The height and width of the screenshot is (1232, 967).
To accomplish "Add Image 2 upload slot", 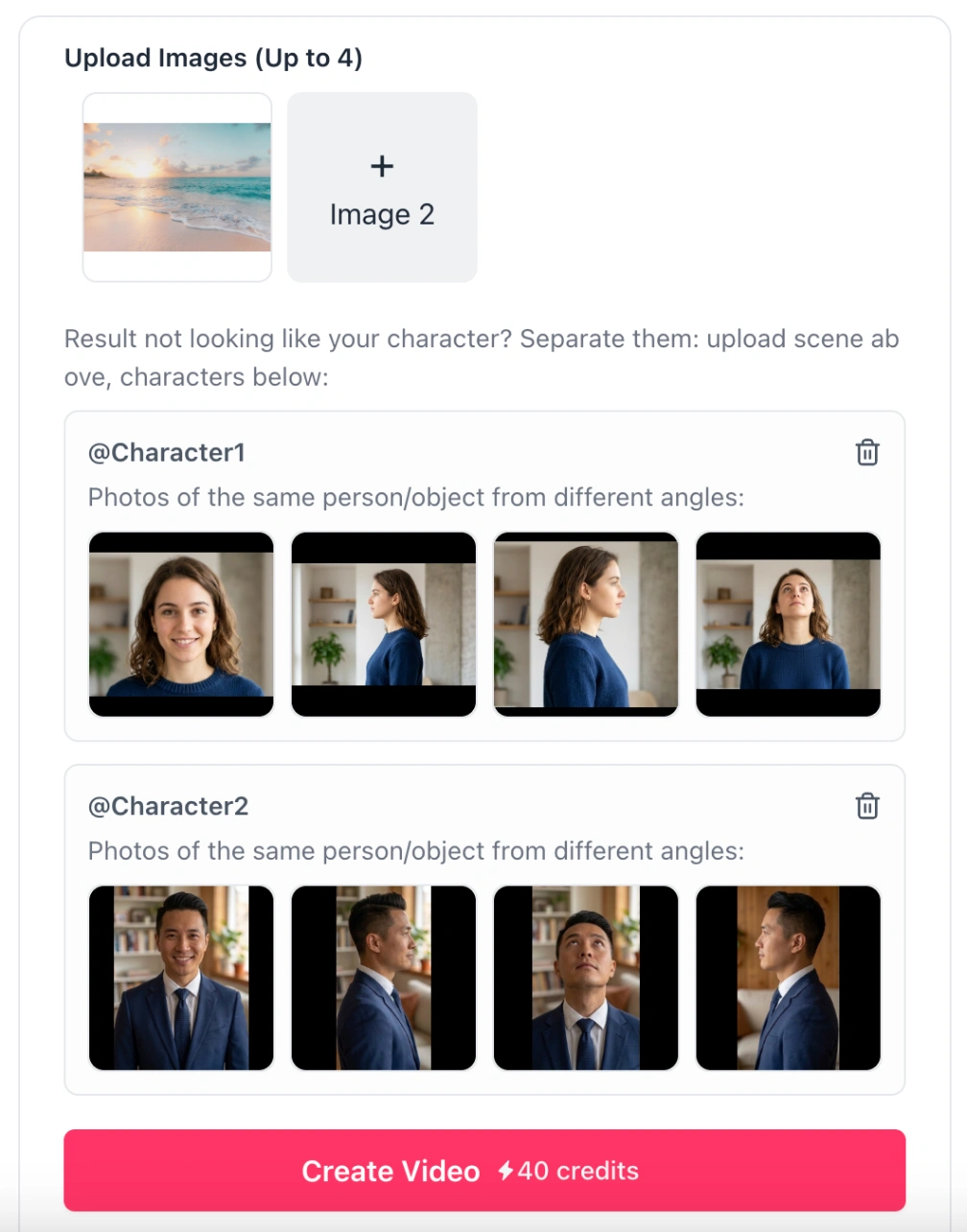I will [x=382, y=188].
